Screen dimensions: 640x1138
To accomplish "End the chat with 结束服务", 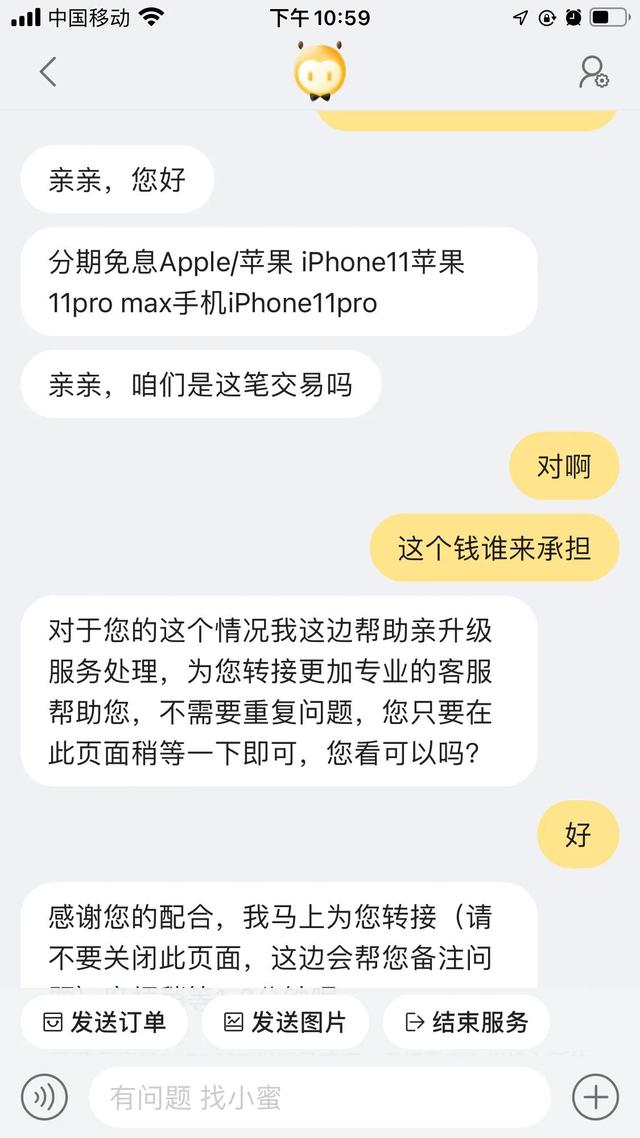I will click(466, 1022).
